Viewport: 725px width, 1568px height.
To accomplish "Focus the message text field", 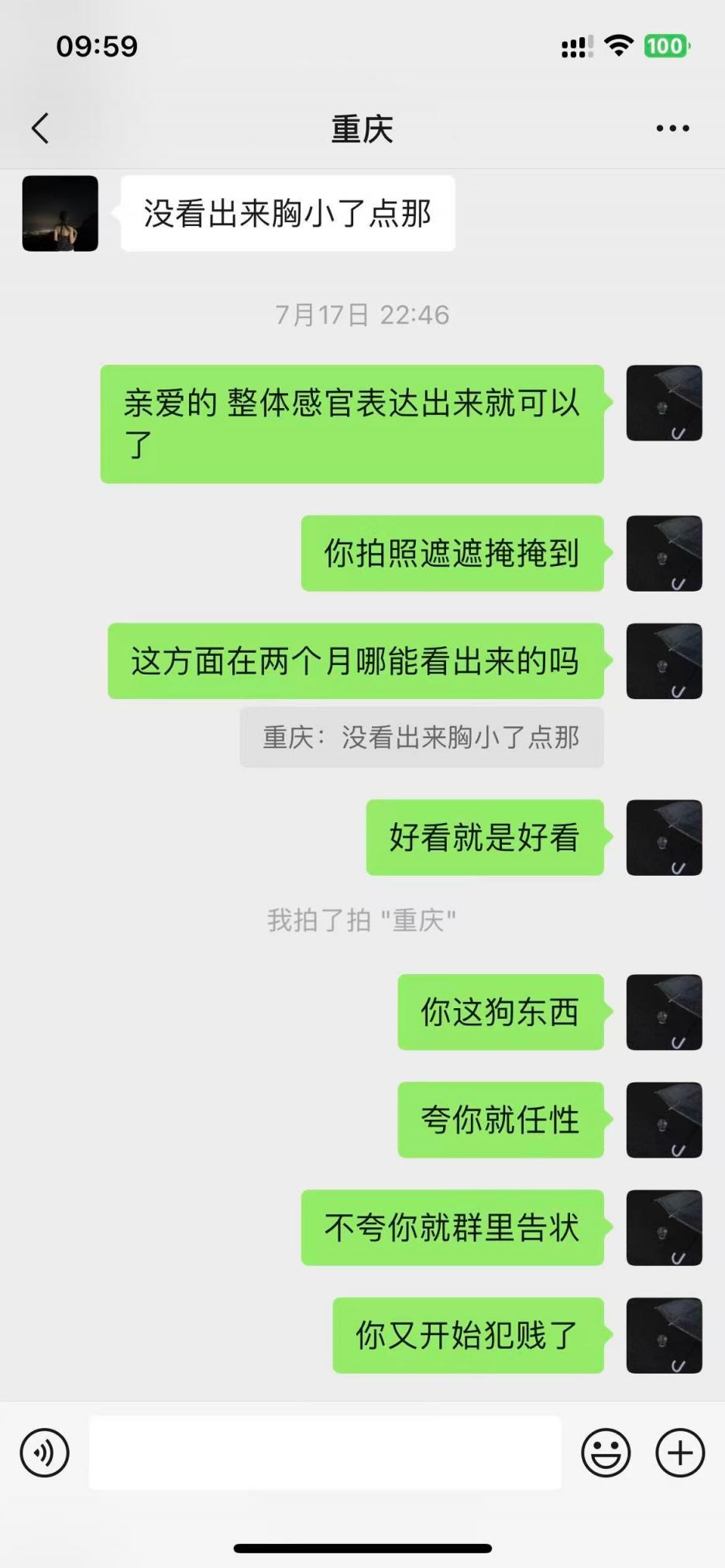I will [x=325, y=1453].
